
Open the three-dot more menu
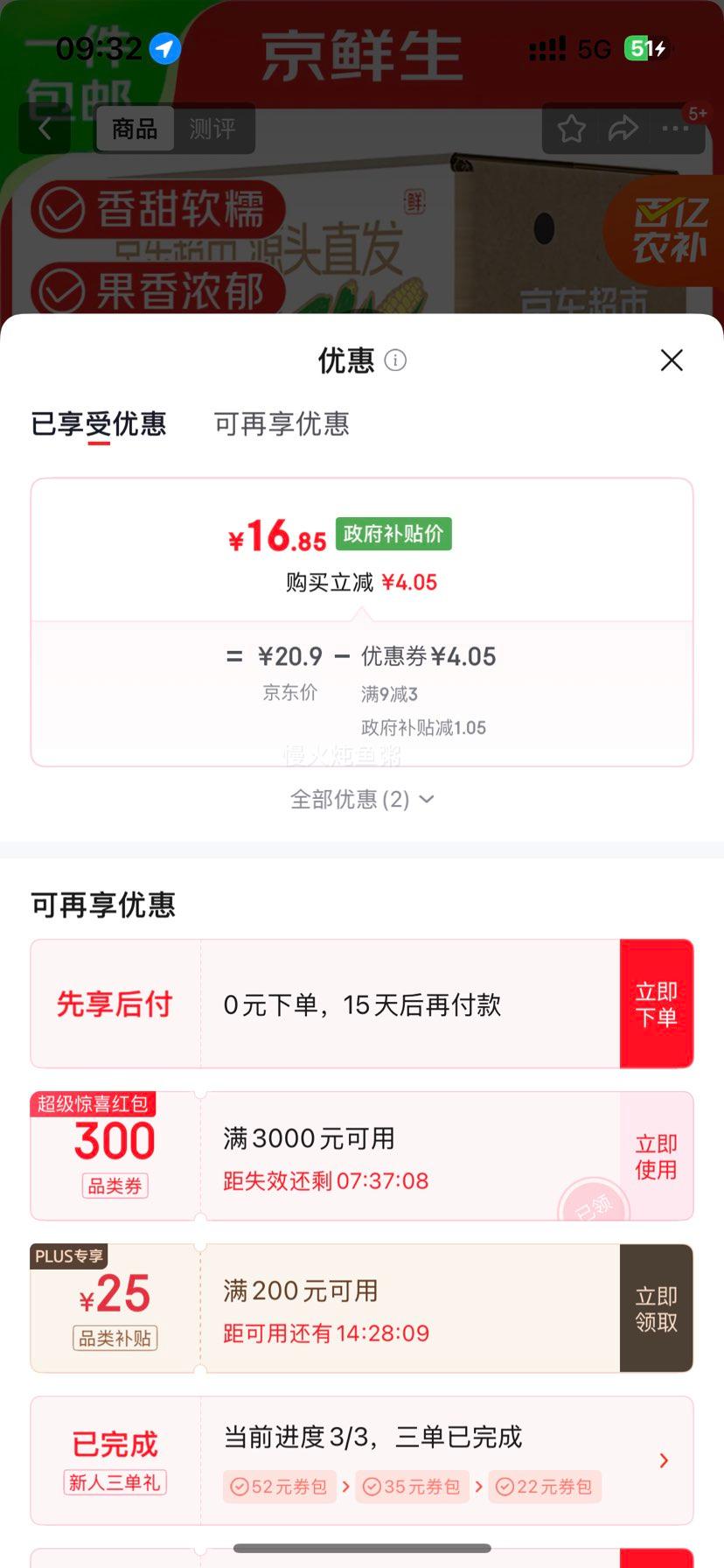[675, 129]
